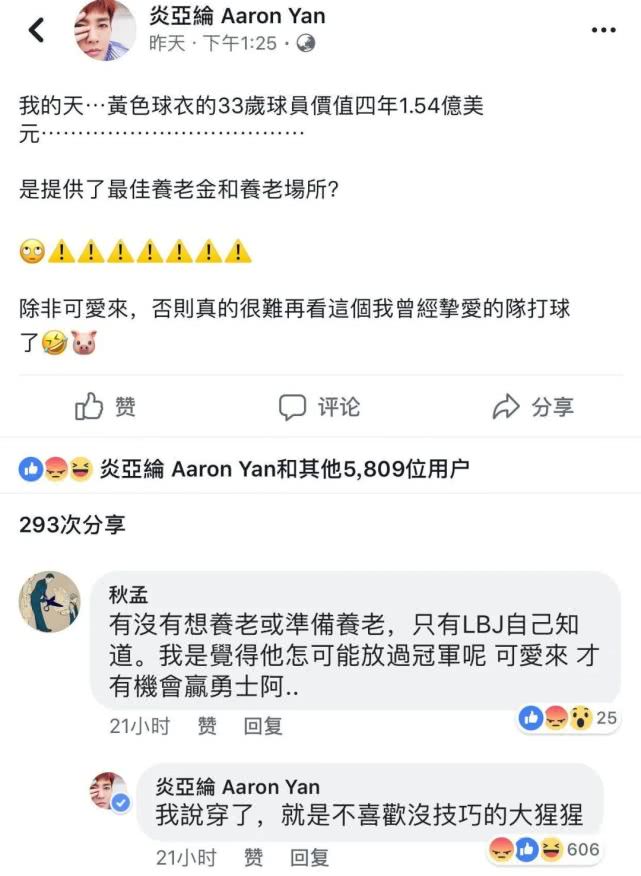Reply to Aaron Yan's comment via 回复
Screen dimensions: 641x876
click(309, 858)
